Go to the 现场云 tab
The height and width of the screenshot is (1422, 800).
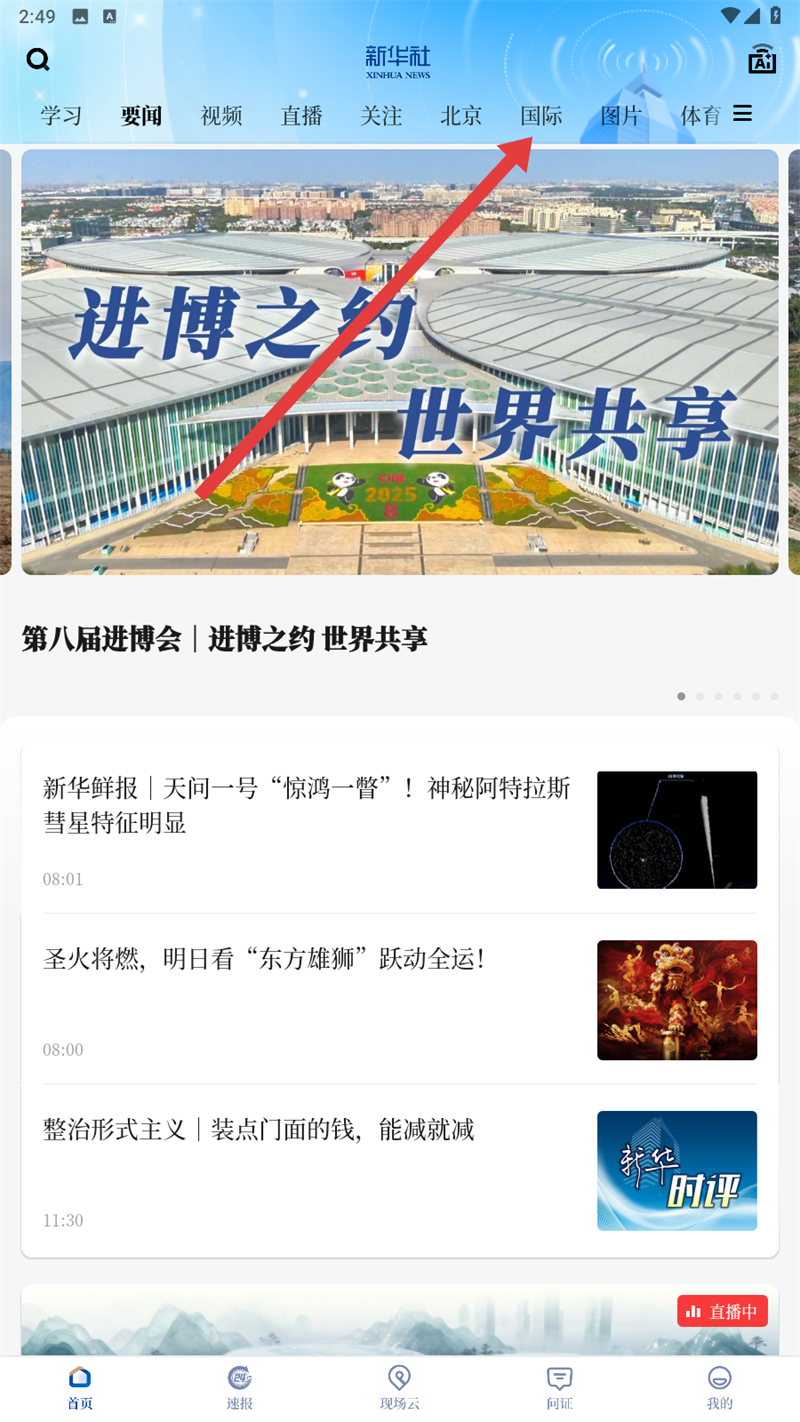point(400,1387)
